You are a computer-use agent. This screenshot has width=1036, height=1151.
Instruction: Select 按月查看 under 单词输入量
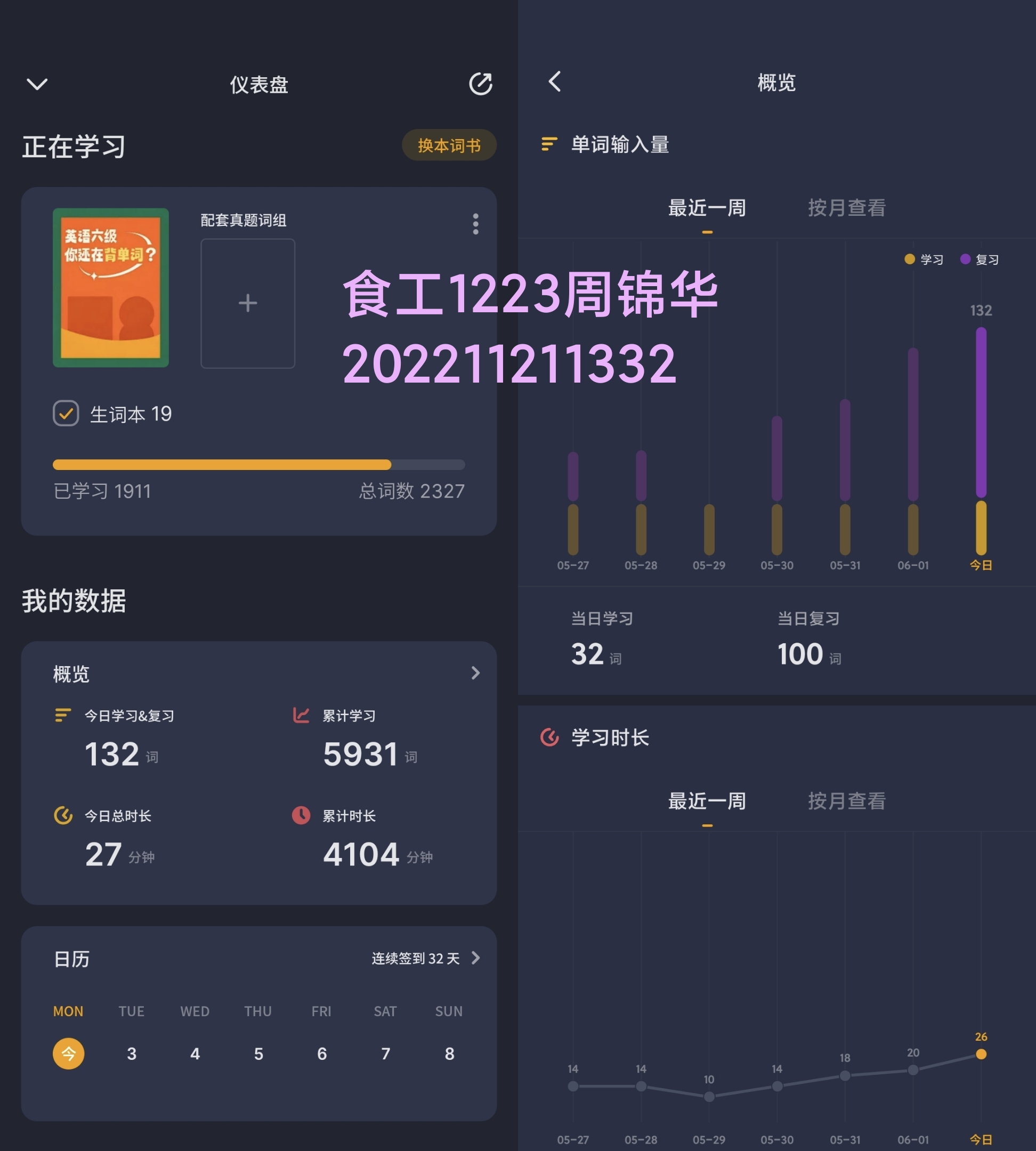point(846,208)
